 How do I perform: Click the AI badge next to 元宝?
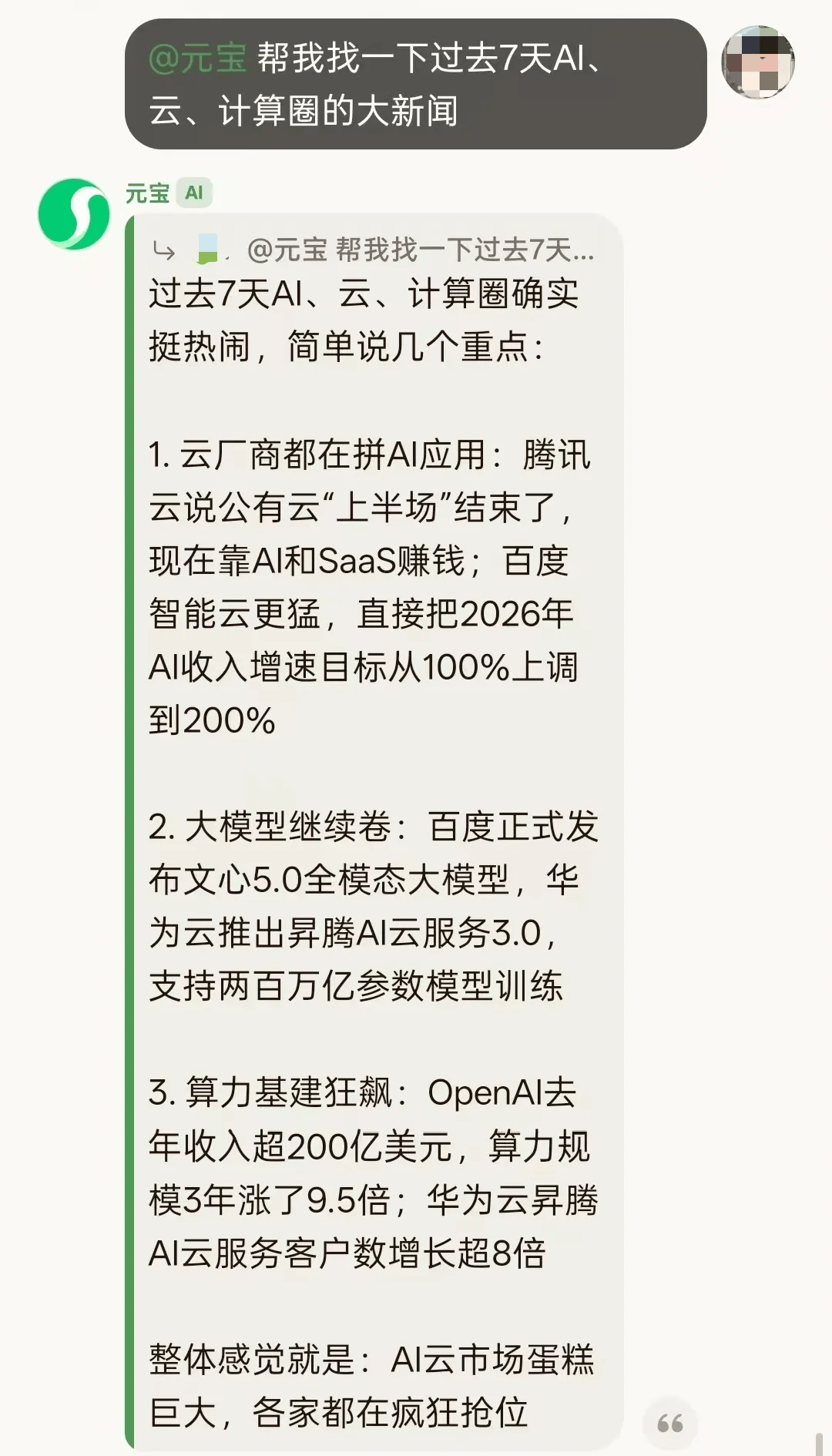tap(193, 193)
